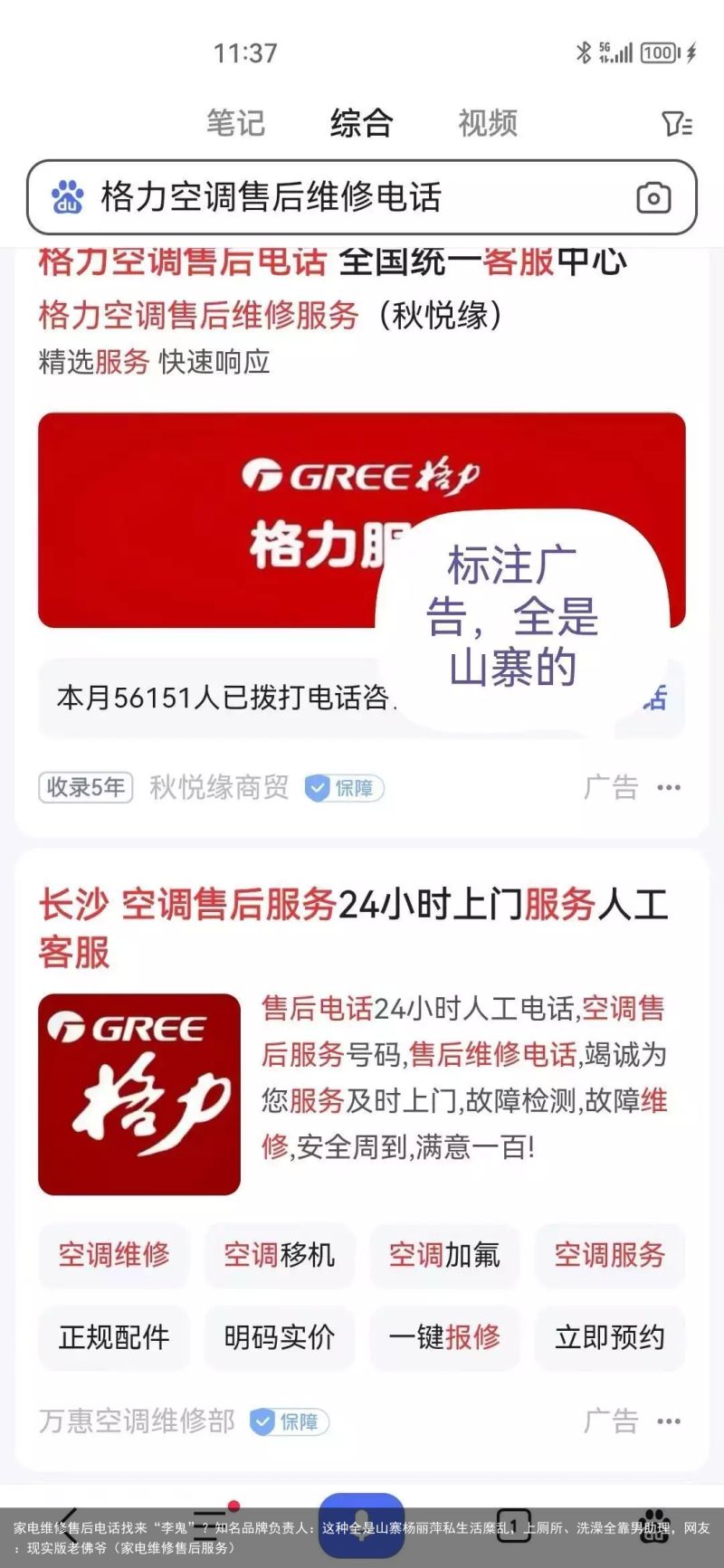The height and width of the screenshot is (1568, 724).
Task: Open the search filter icon
Action: [x=677, y=123]
